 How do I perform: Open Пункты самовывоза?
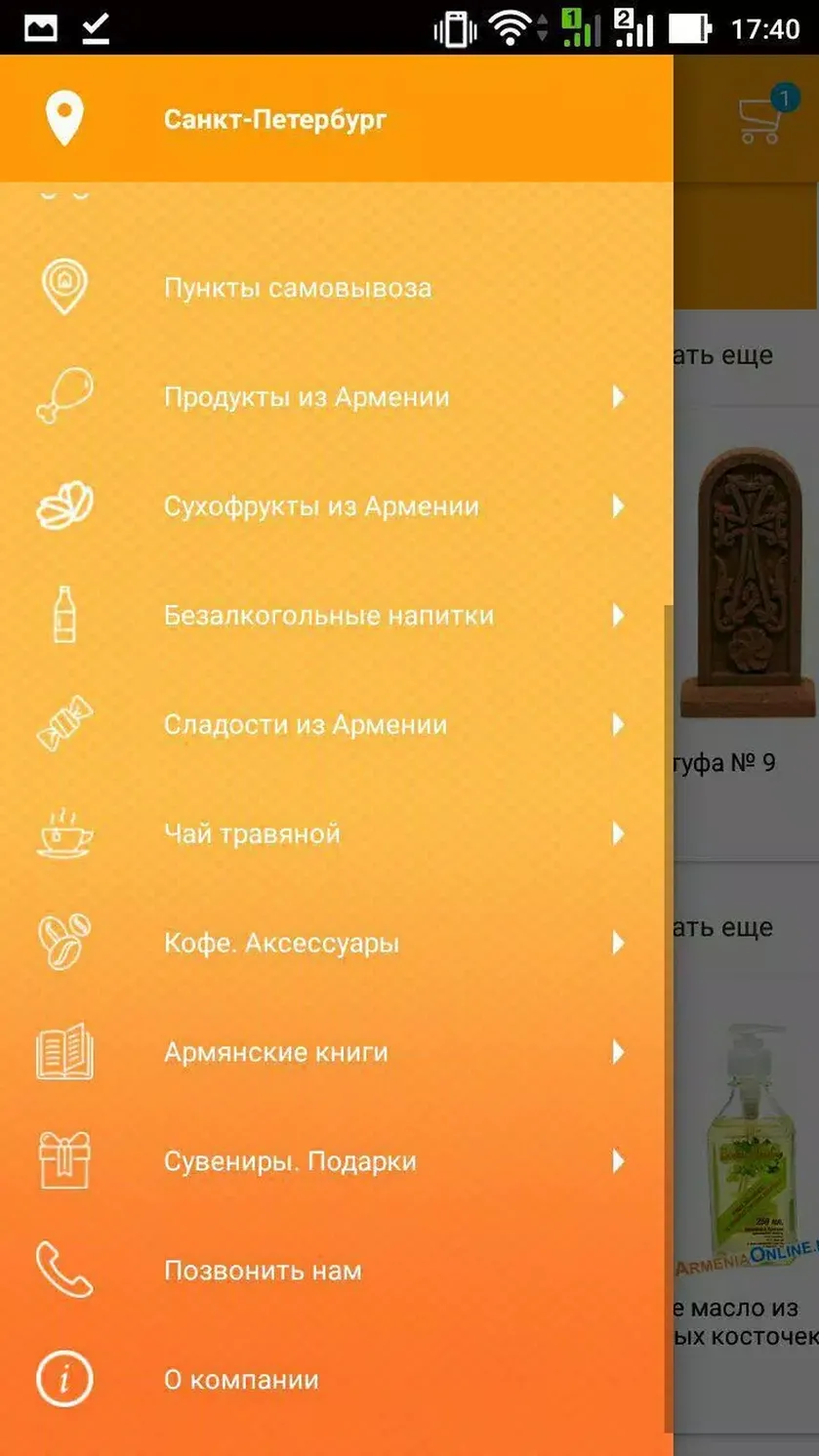[336, 288]
